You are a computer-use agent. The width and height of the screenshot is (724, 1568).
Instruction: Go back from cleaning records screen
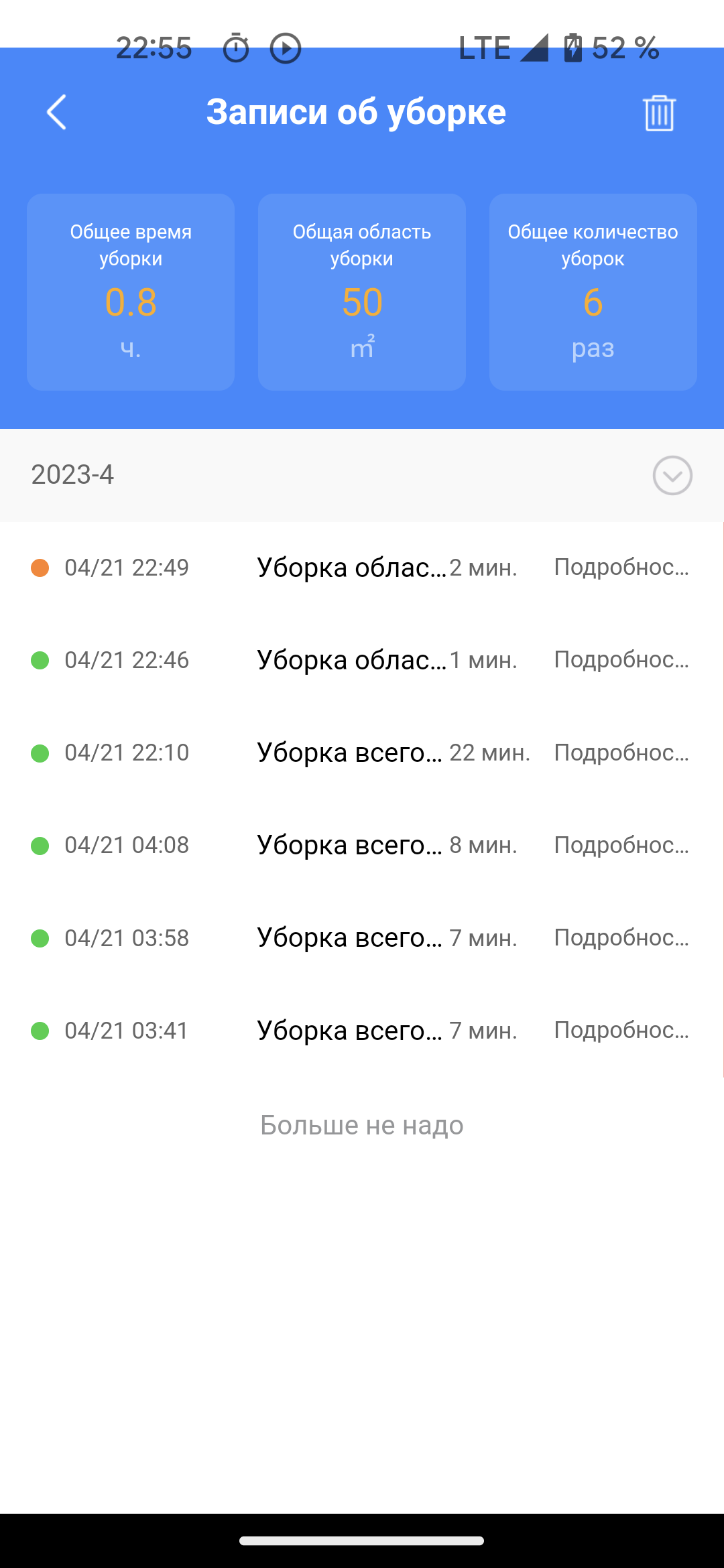57,112
